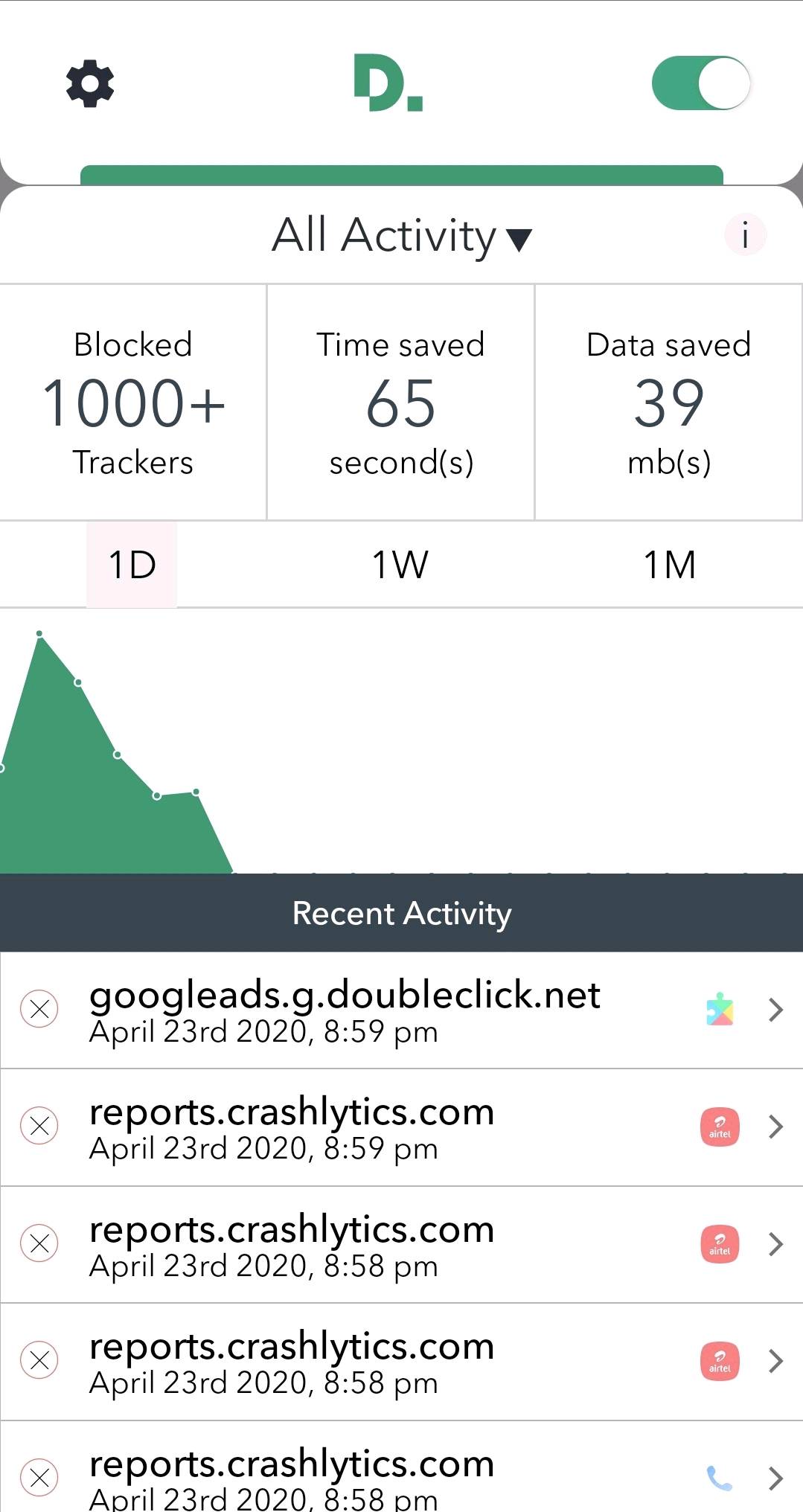Expand the All Activity dropdown
The image size is (803, 1512).
pyautogui.click(x=402, y=236)
